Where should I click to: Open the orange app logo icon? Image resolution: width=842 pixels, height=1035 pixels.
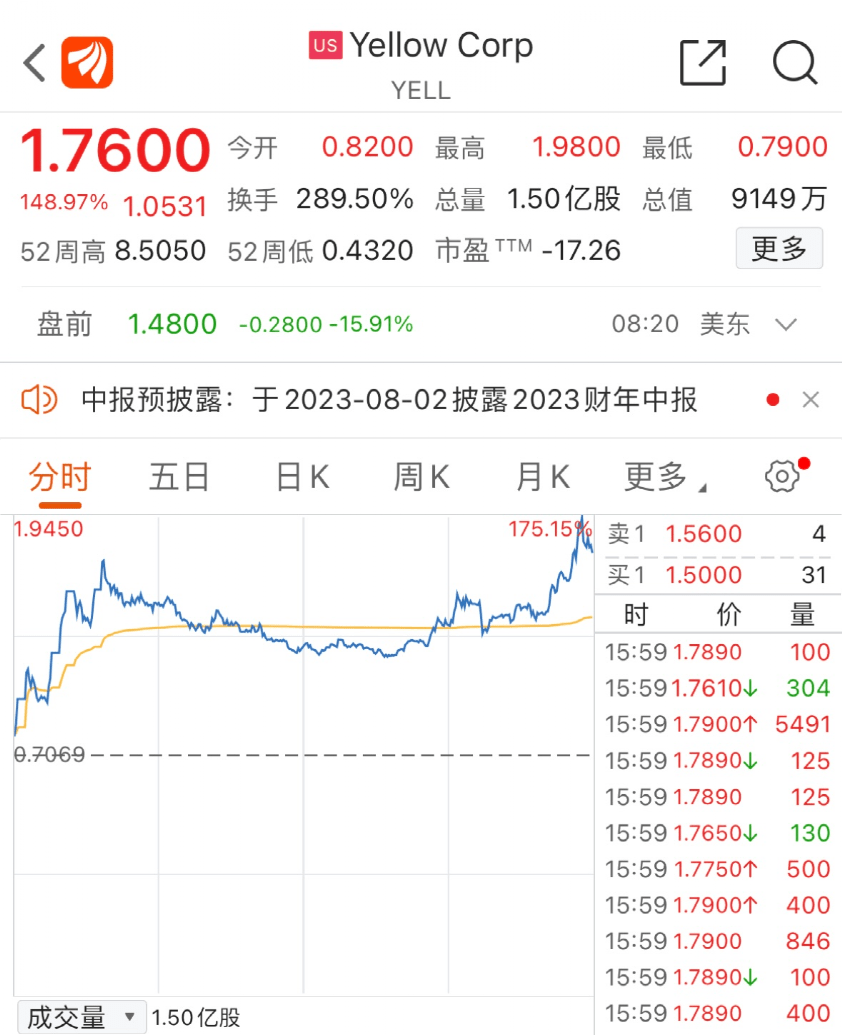(x=87, y=63)
